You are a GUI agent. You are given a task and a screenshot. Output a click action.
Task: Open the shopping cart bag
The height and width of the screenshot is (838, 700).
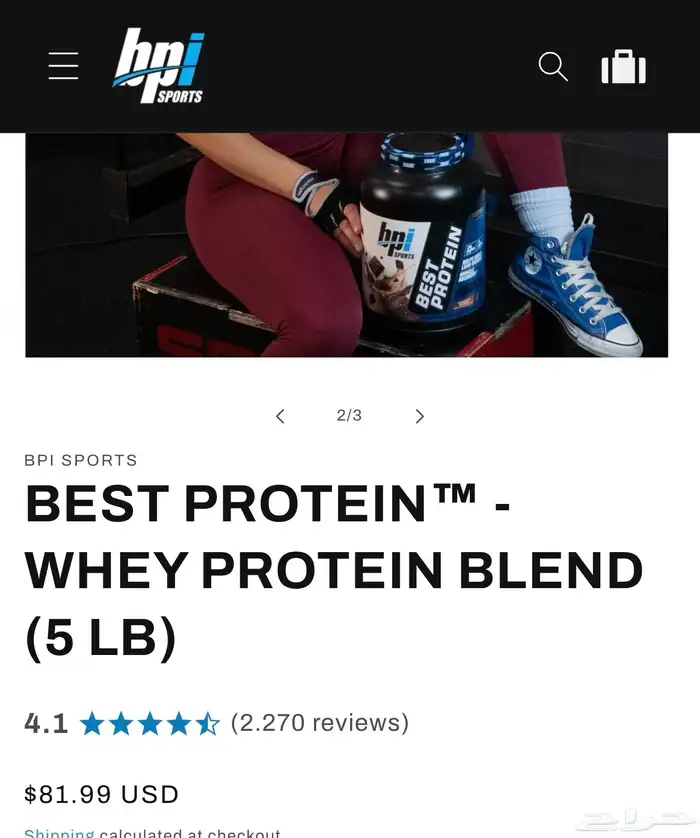[623, 67]
